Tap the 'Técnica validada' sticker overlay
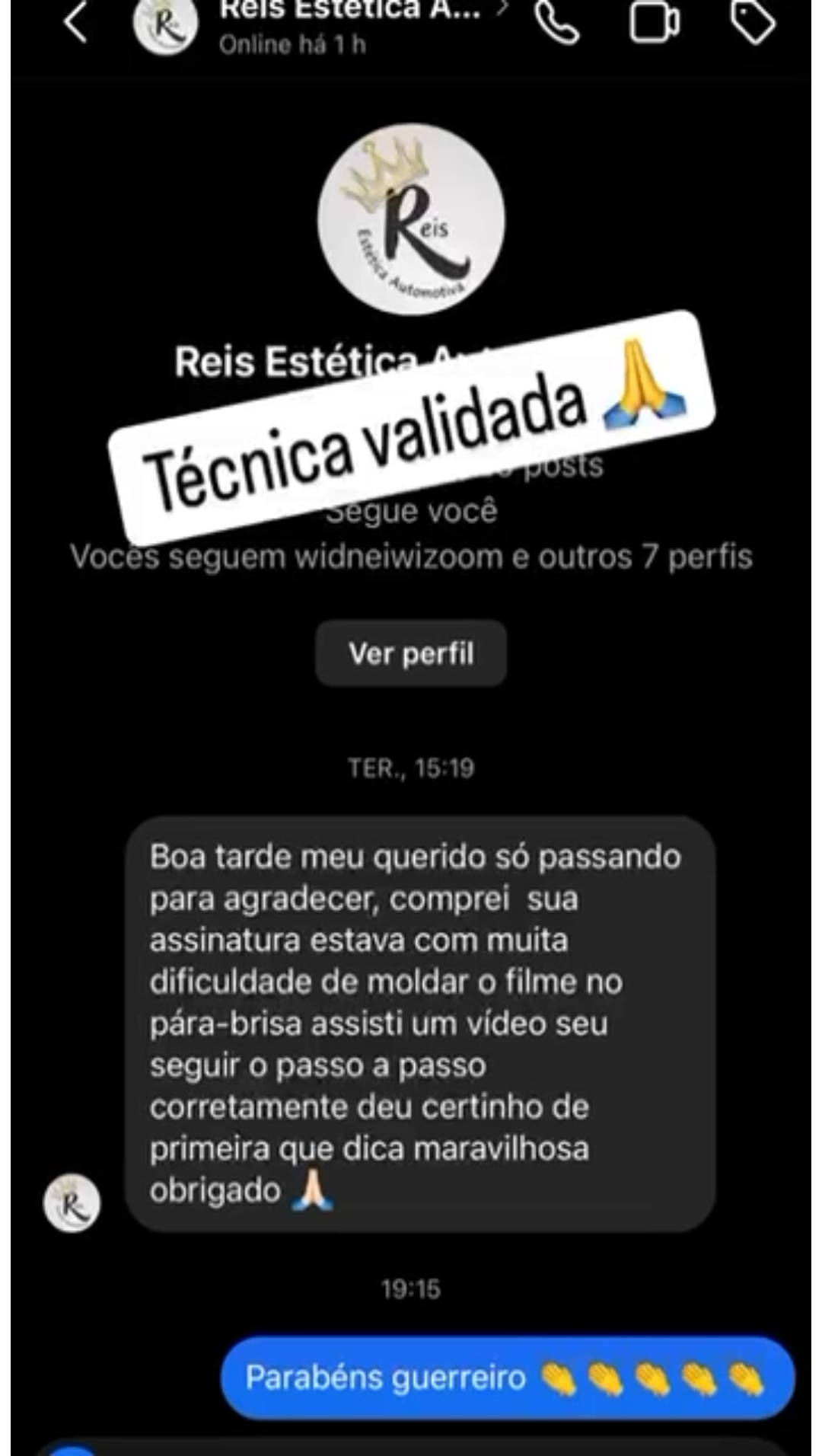822x1456 pixels. (411, 426)
